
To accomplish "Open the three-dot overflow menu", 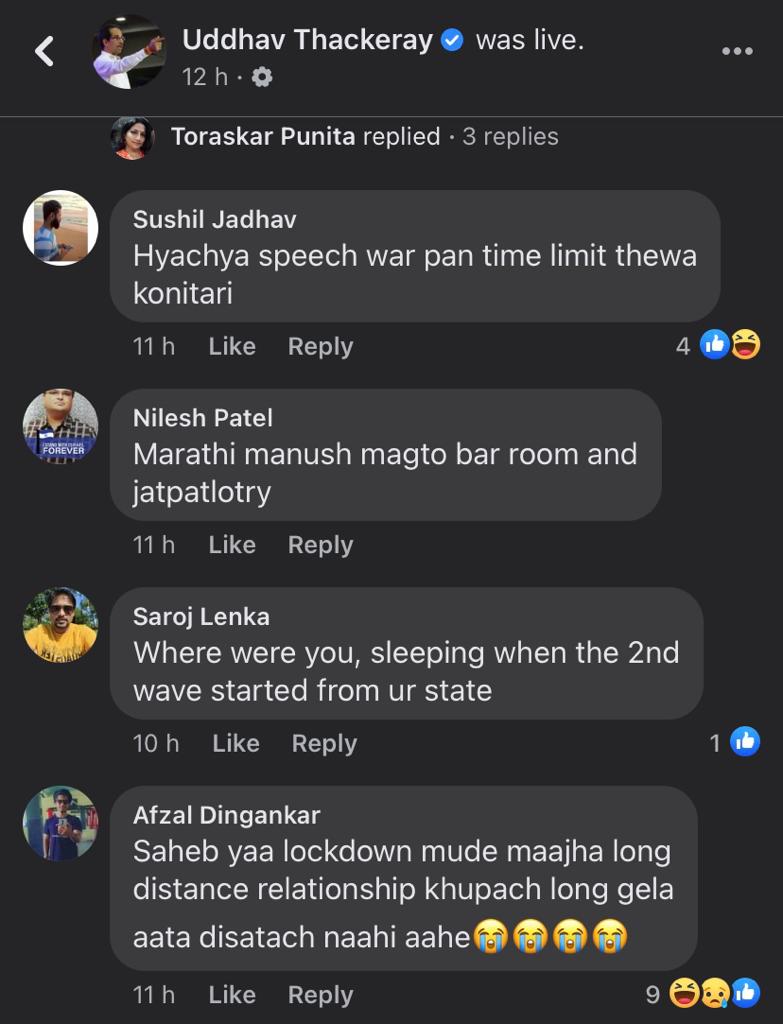I will (737, 51).
